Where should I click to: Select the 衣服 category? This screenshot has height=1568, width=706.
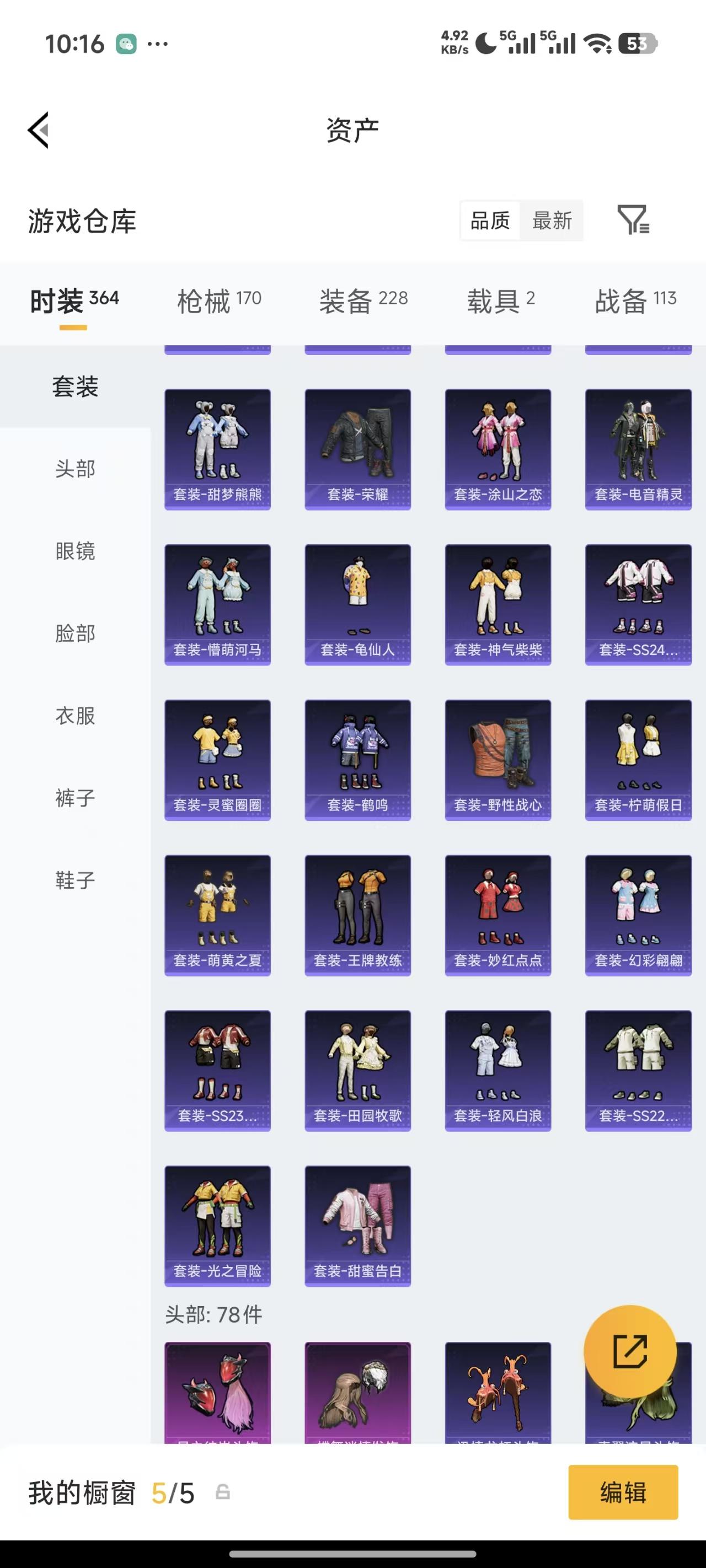coord(74,716)
